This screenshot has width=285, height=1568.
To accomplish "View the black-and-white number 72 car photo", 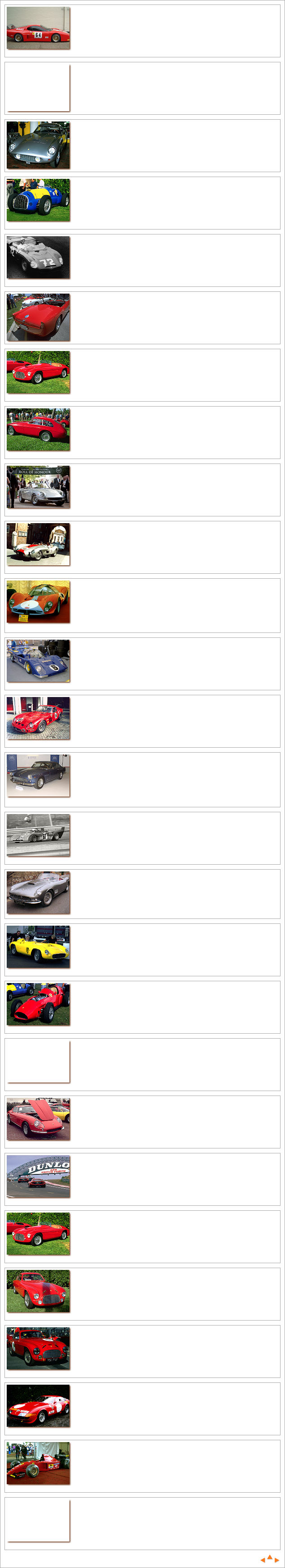I will 39,257.
